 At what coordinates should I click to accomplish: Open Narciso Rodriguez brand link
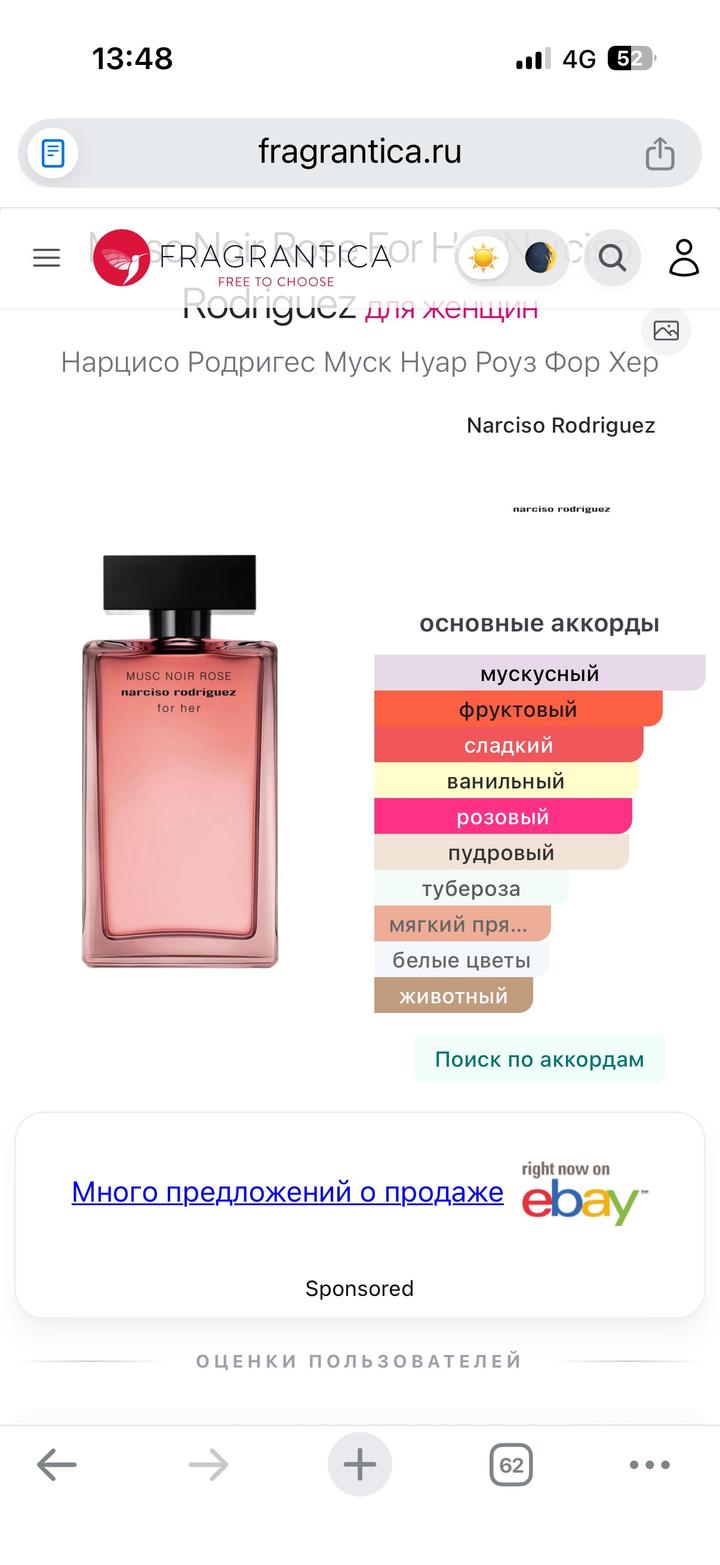click(560, 425)
